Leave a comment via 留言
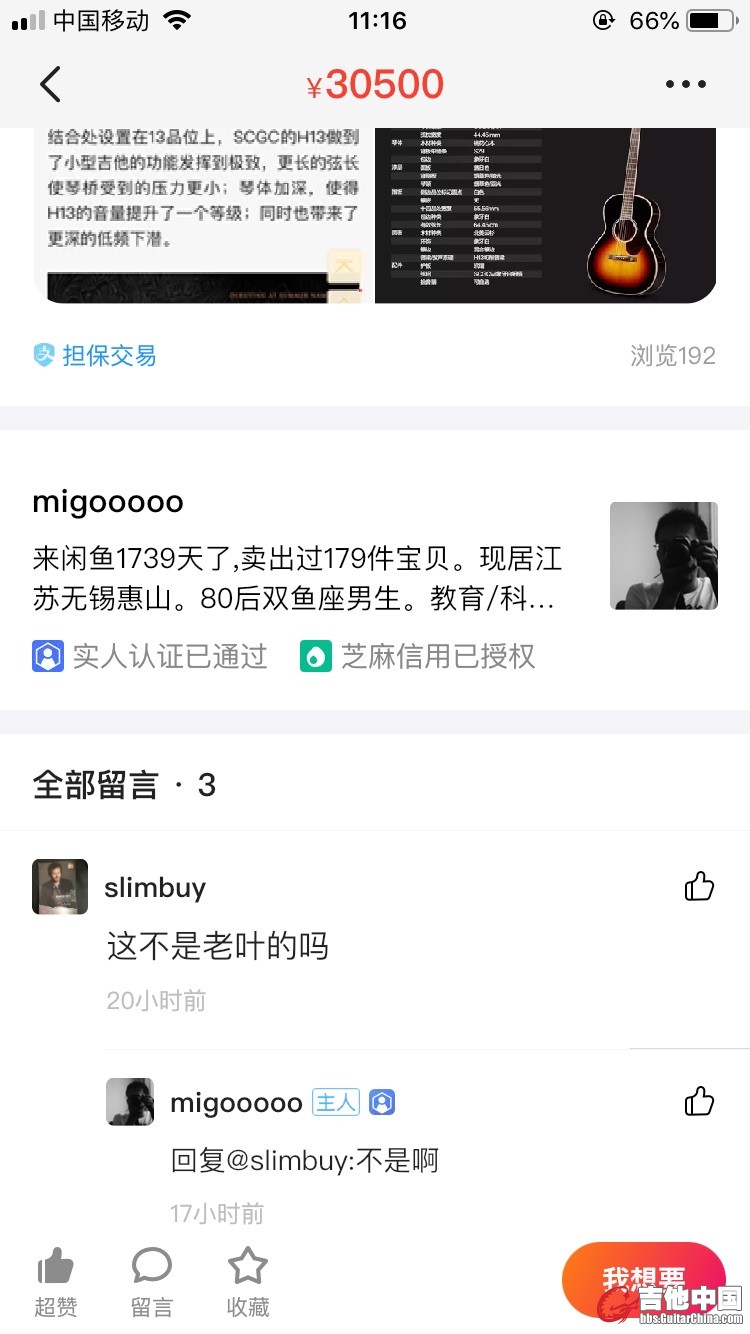Screen dimensions: 750x1334 click(152, 1282)
